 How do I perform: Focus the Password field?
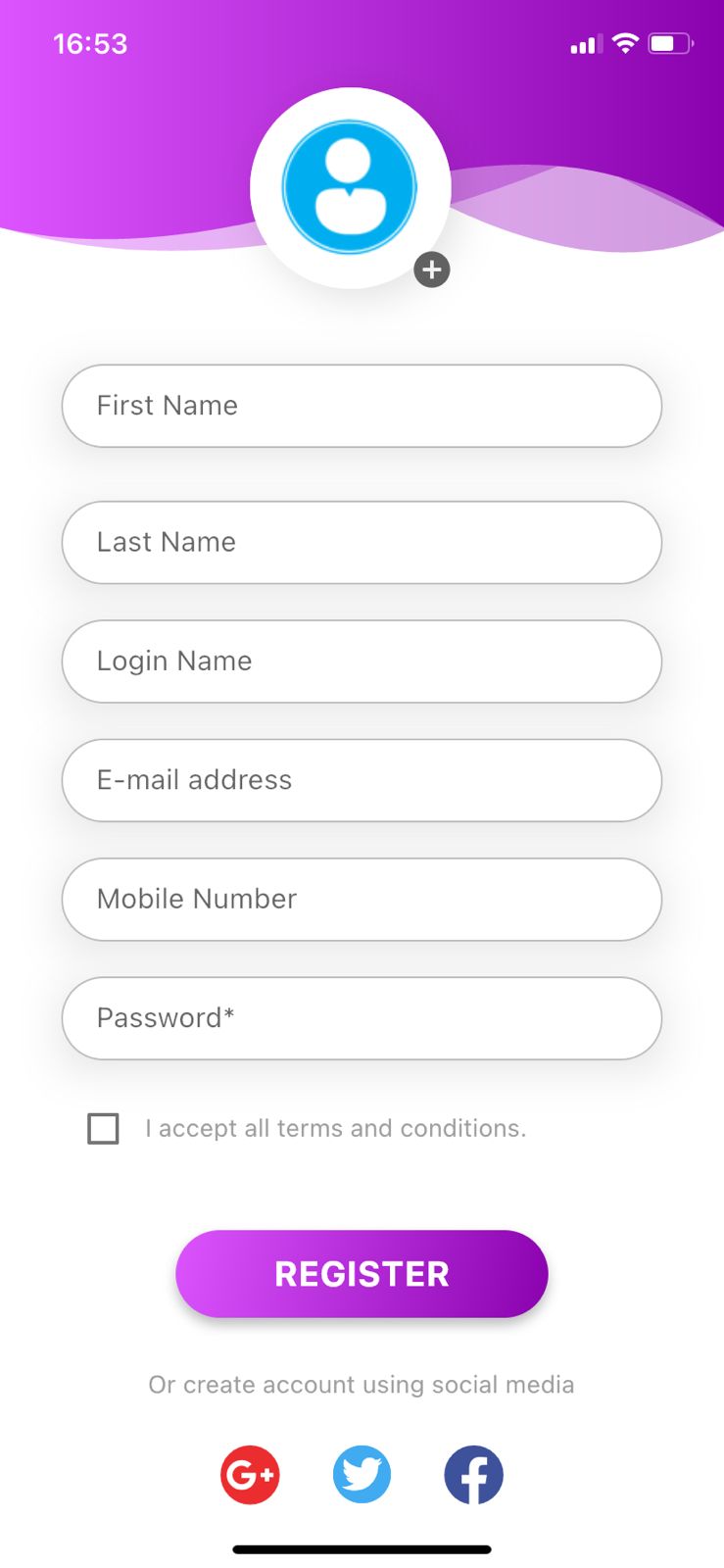point(362,1018)
